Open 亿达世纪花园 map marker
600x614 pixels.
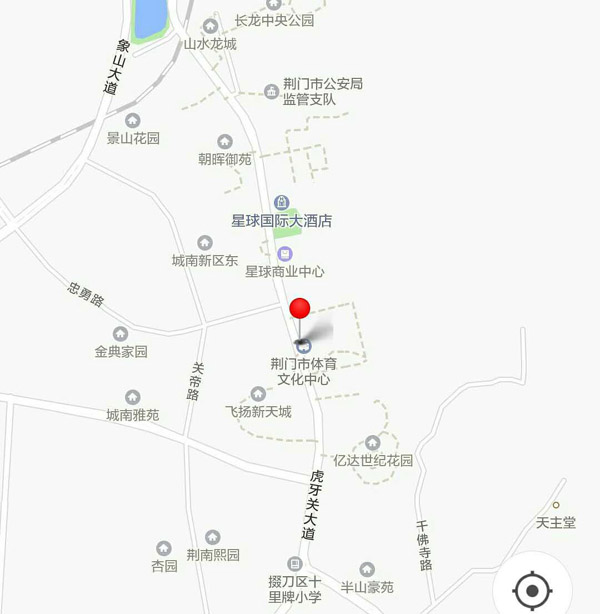point(373,443)
